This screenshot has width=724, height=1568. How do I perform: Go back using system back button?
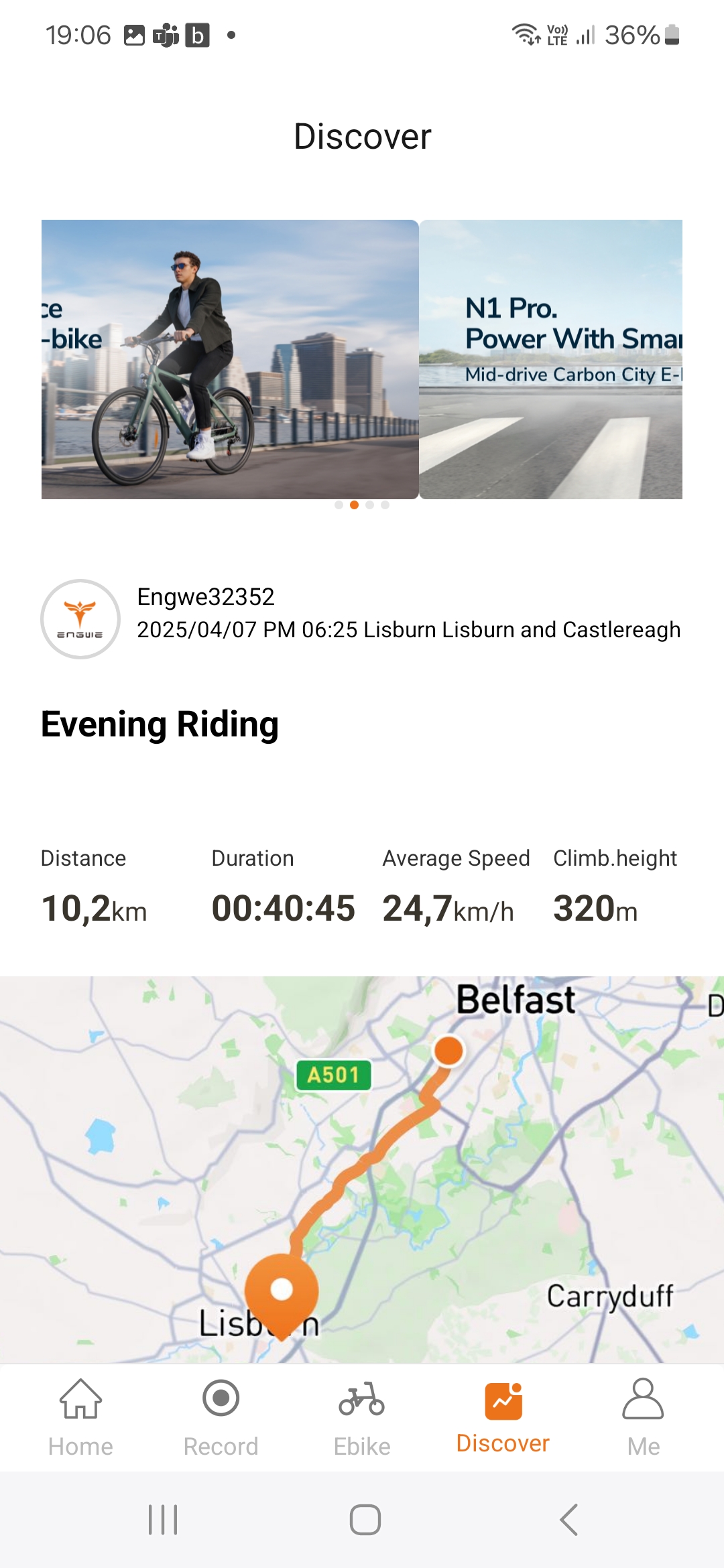pos(568,1520)
